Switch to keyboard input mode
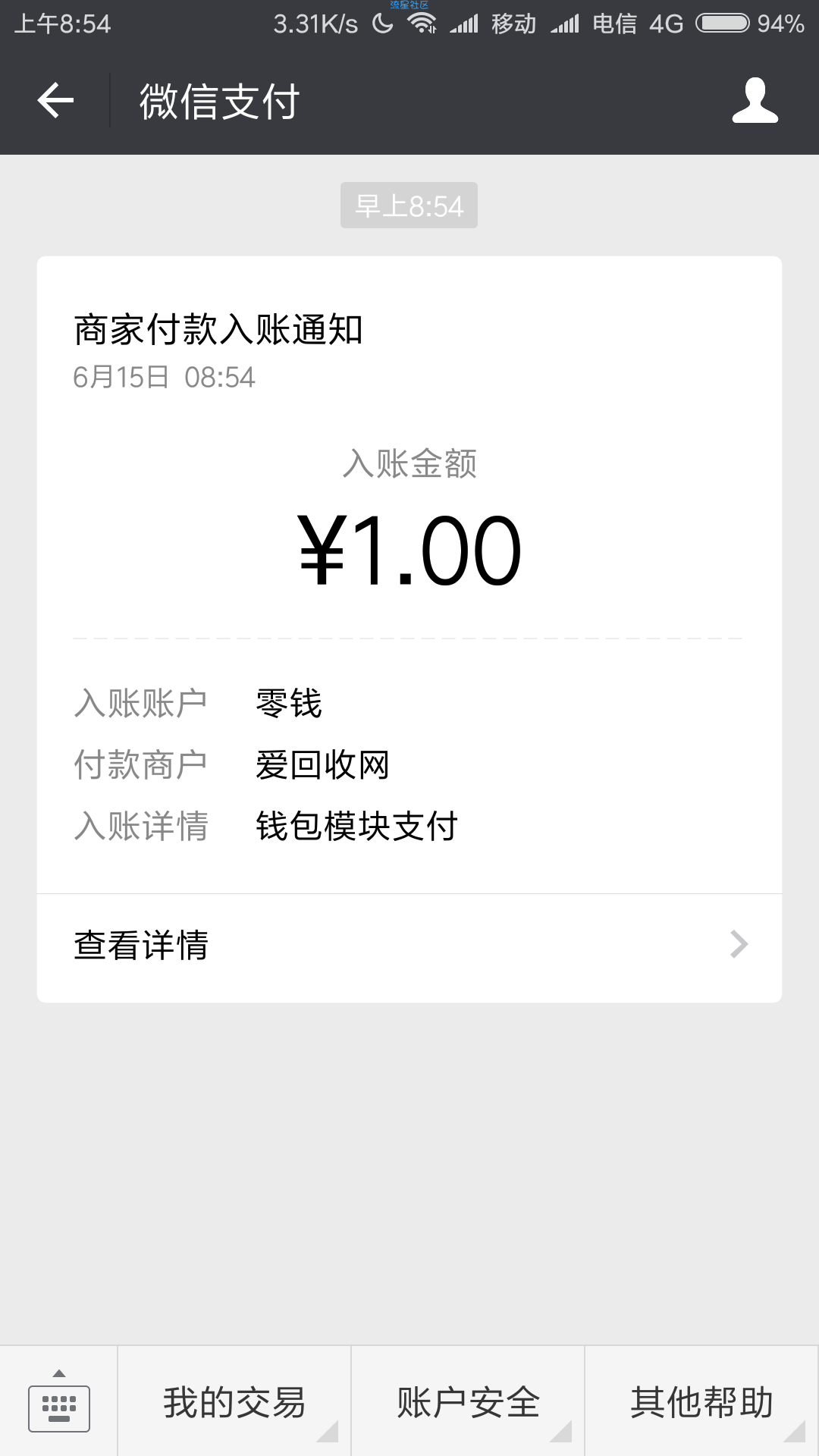Screen dimensions: 819x1456 (x=59, y=1401)
